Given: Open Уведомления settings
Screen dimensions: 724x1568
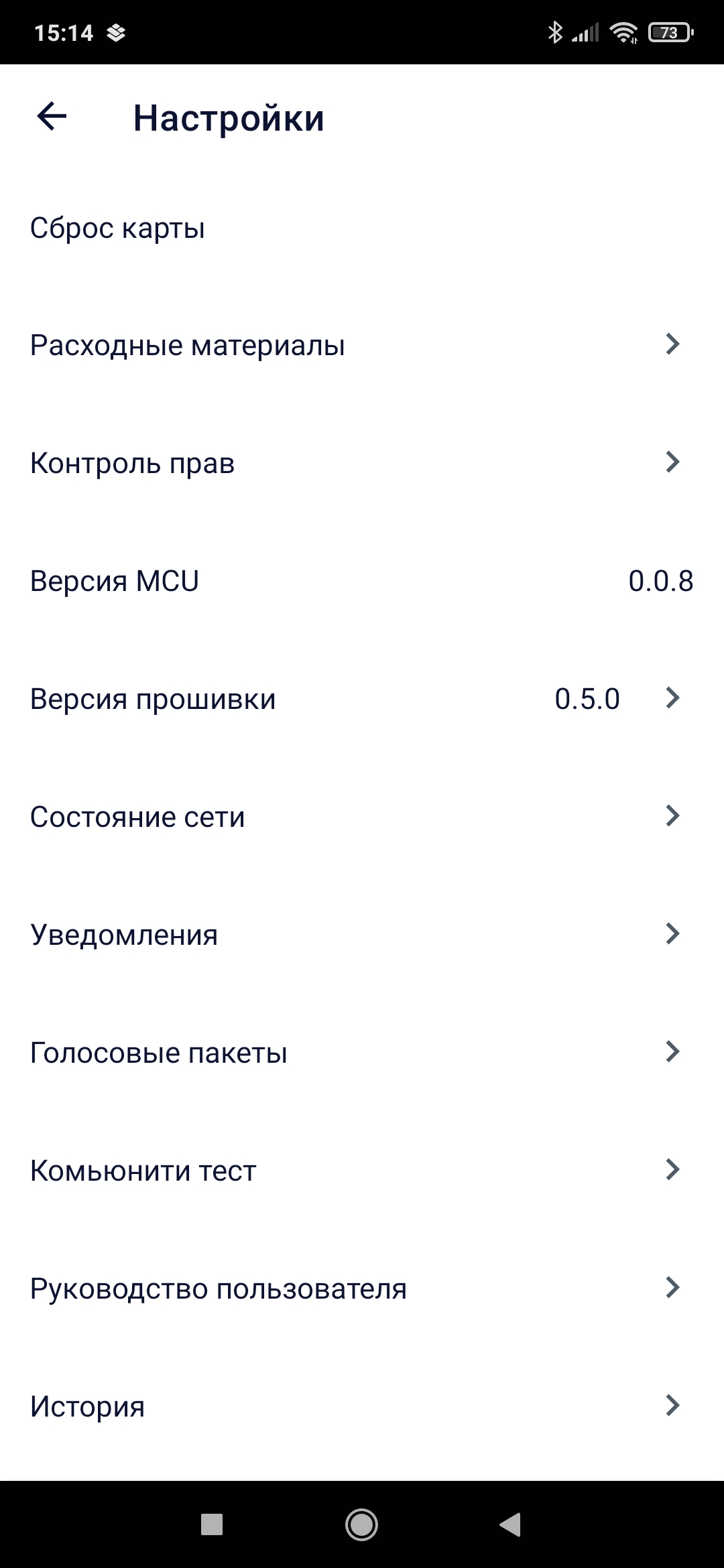Looking at the screenshot, I should [x=362, y=935].
